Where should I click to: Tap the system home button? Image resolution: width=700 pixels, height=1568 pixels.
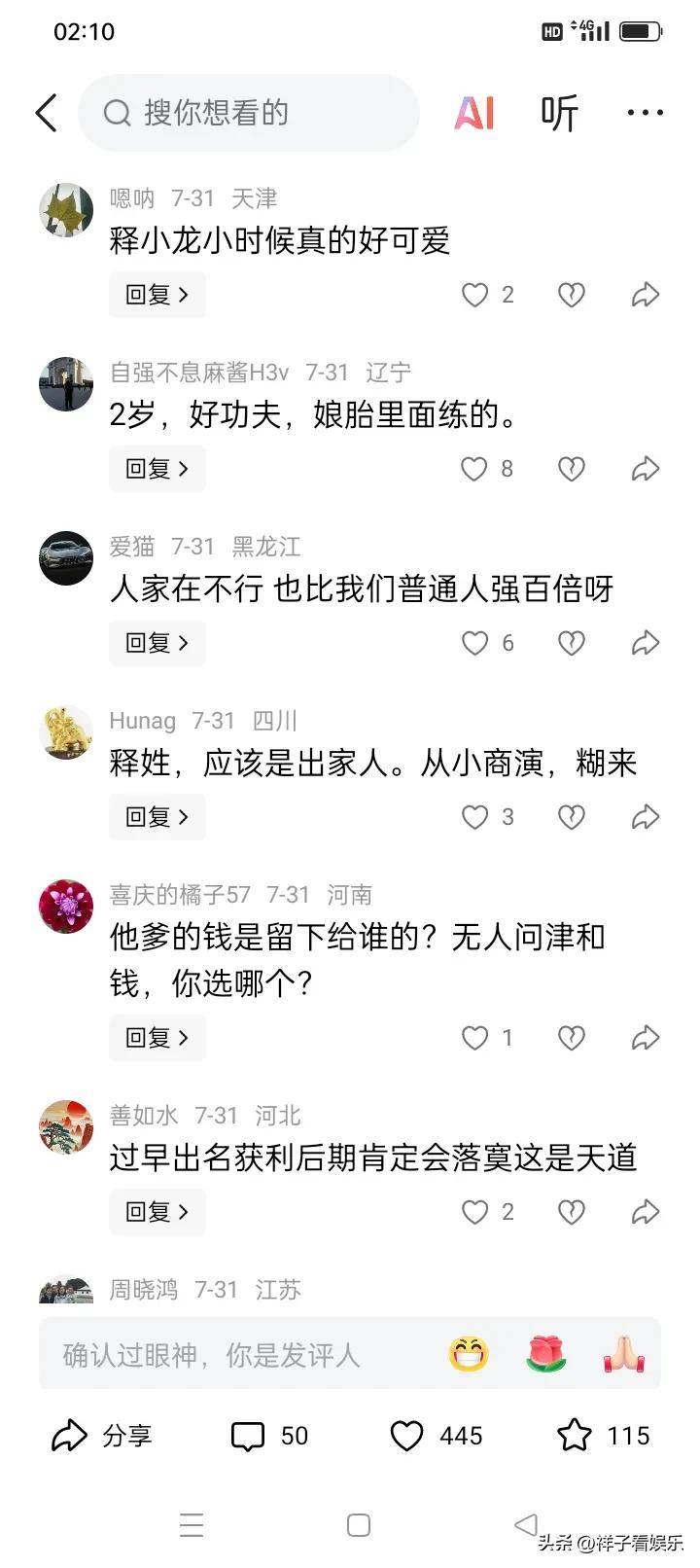pos(358,1525)
